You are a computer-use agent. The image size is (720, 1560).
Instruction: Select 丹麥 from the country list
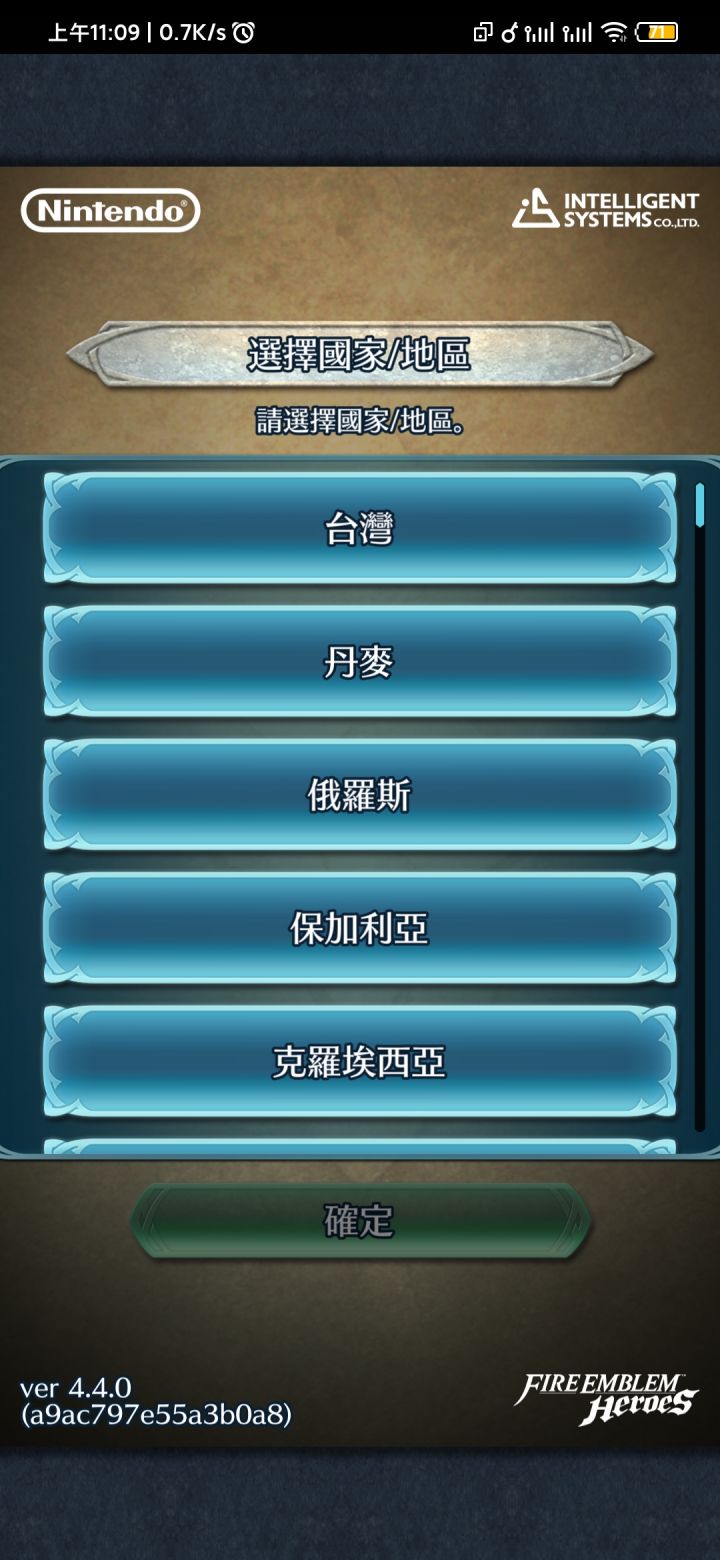pos(360,662)
